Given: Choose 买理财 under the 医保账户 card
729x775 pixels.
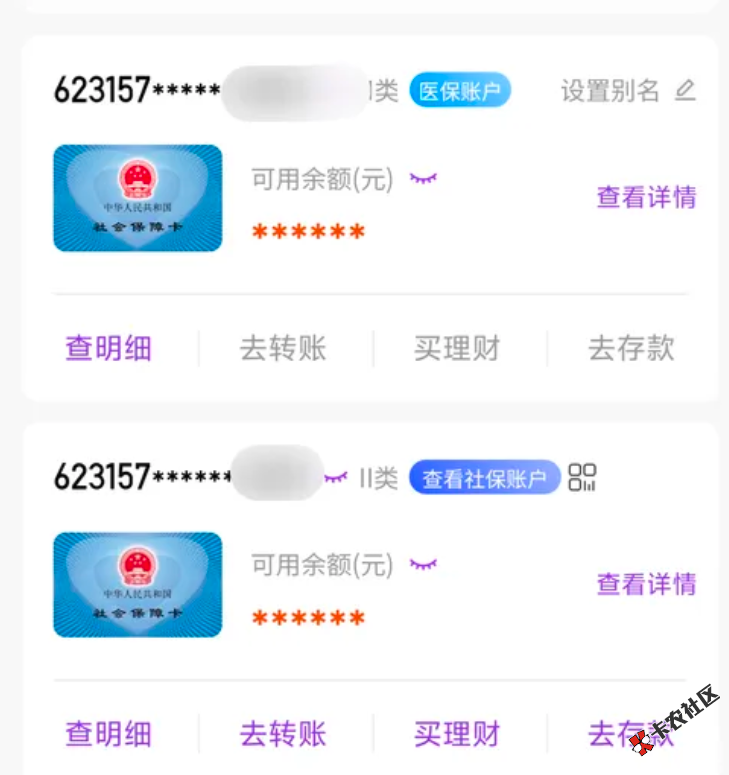Looking at the screenshot, I should click(457, 348).
